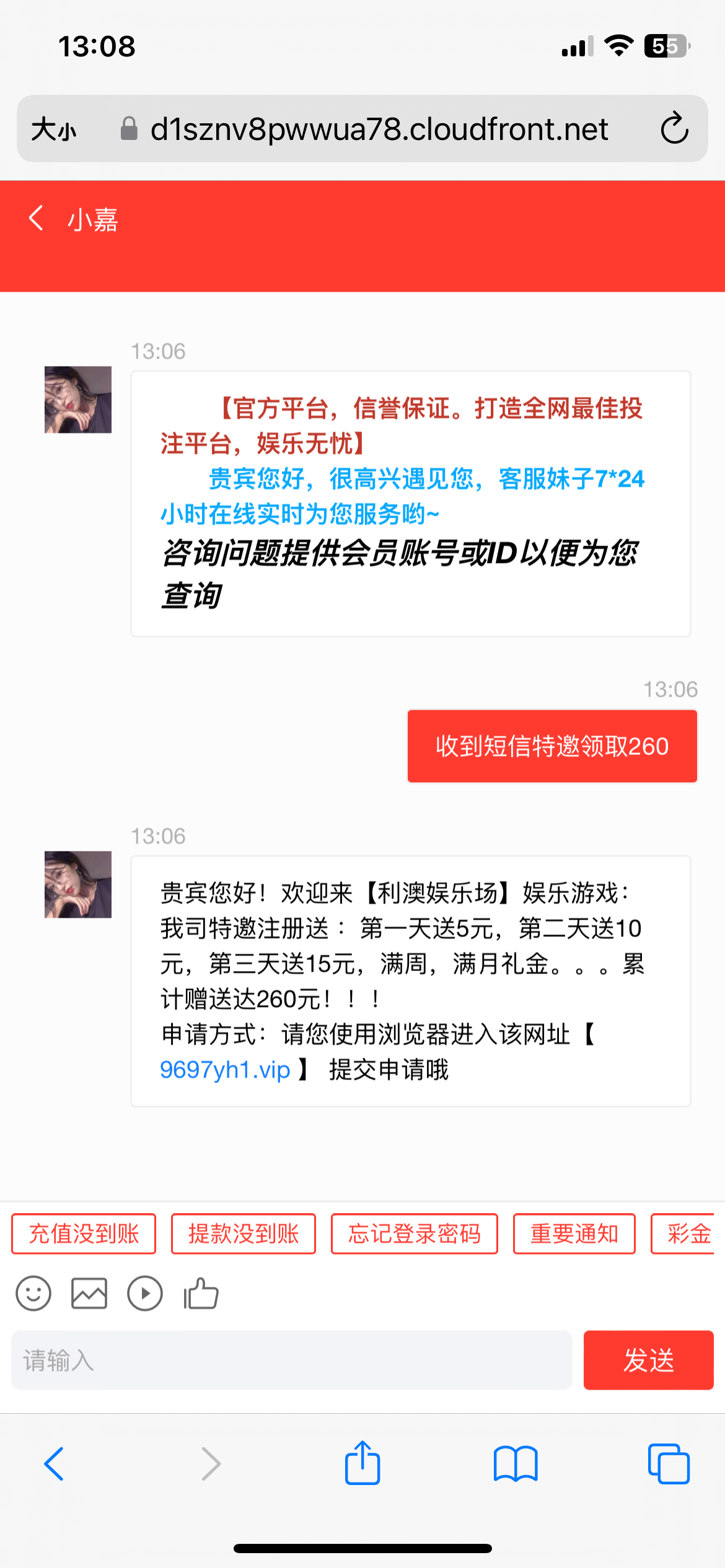Open the emoji picker
This screenshot has height=1568, width=725.
coord(33,1293)
